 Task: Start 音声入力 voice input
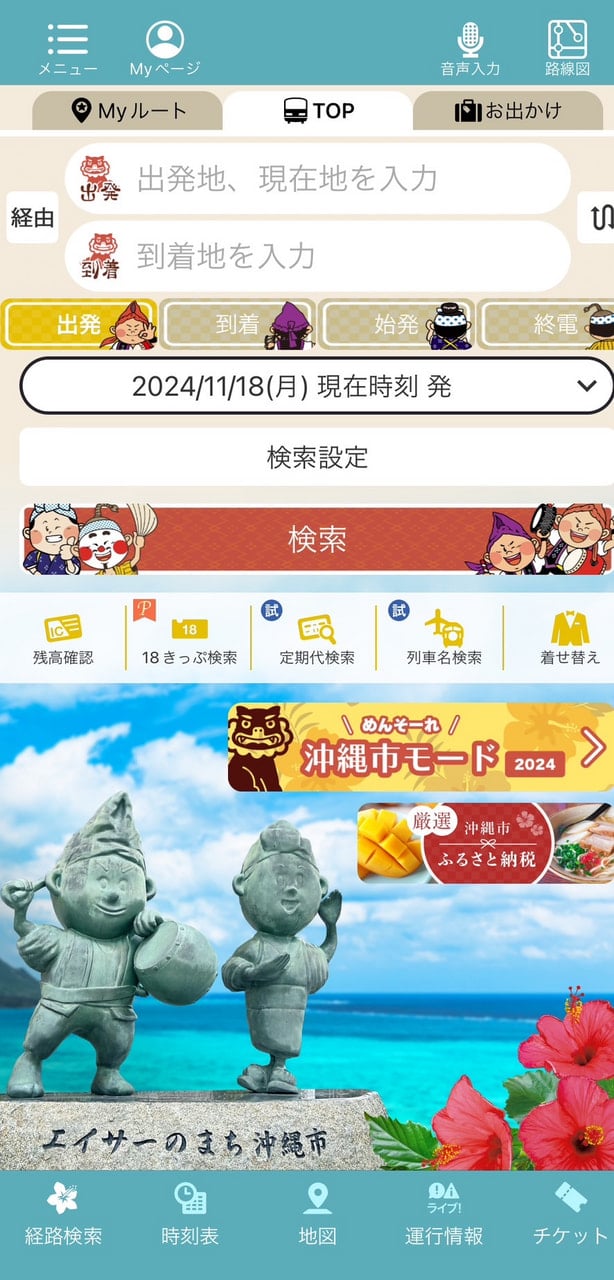pyautogui.click(x=470, y=49)
